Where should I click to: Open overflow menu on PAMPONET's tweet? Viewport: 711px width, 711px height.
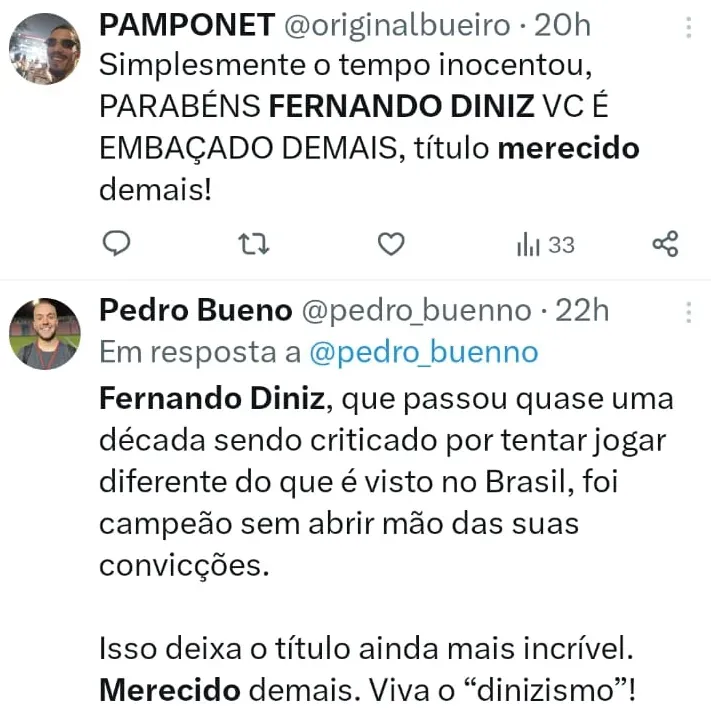[x=688, y=27]
